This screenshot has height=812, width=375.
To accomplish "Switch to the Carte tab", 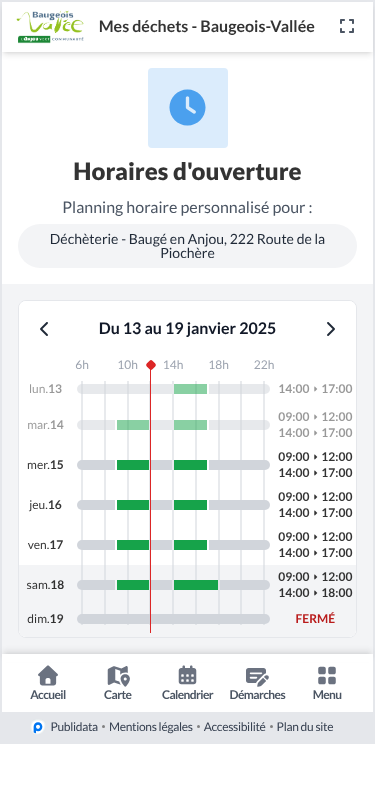I will [x=118, y=683].
